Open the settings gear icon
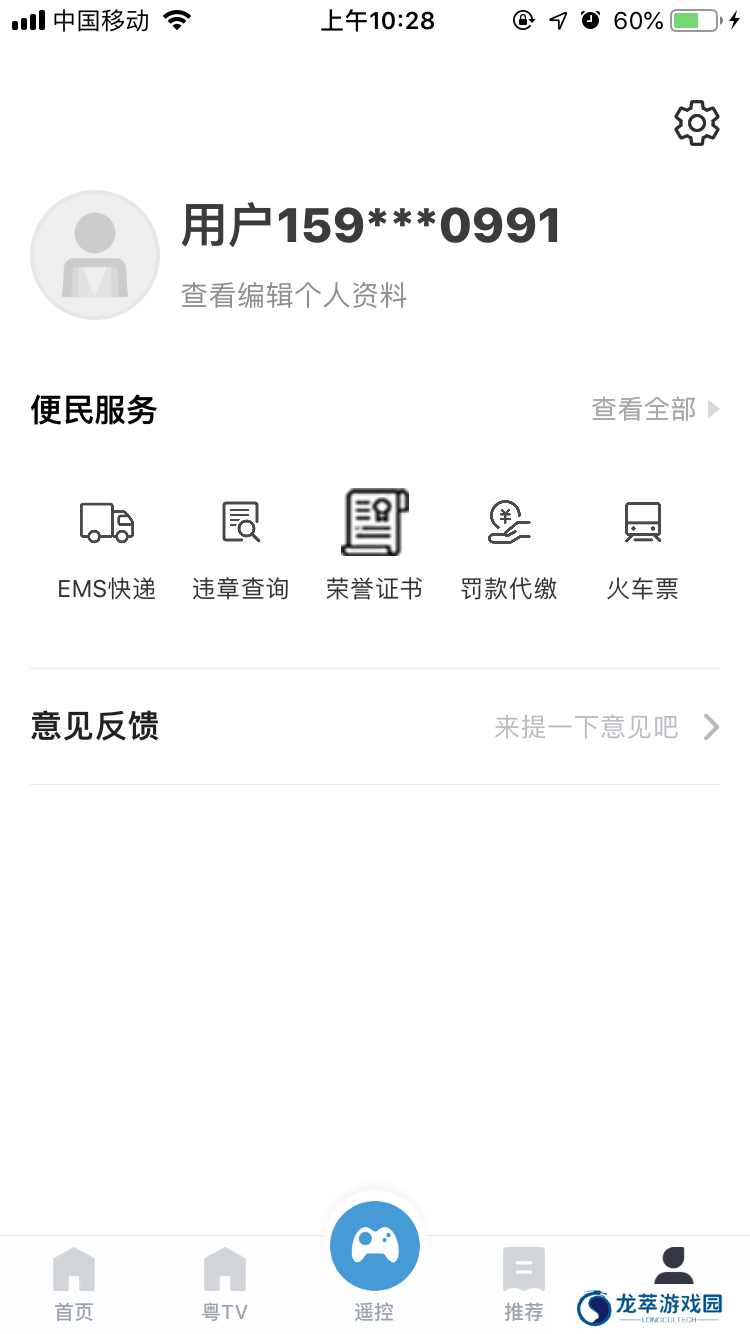This screenshot has height=1334, width=750. click(697, 123)
